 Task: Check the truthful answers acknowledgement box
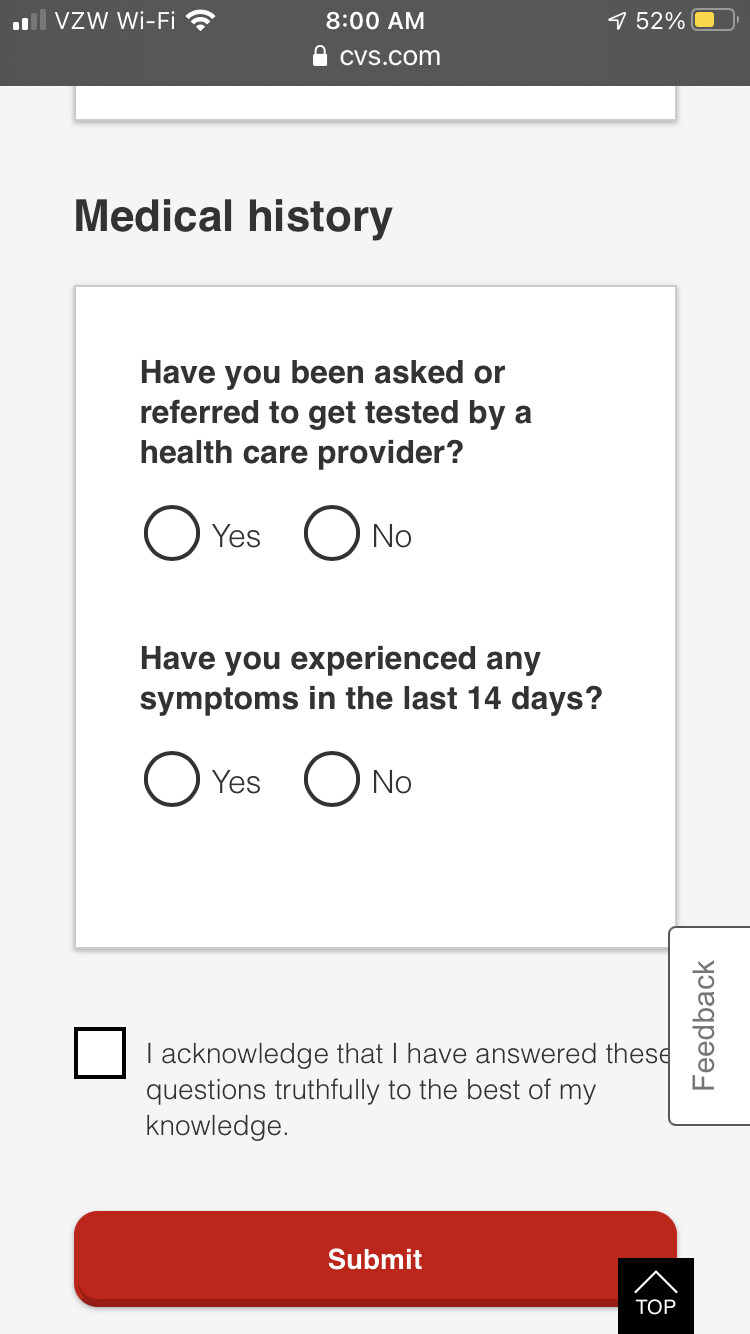click(100, 1053)
